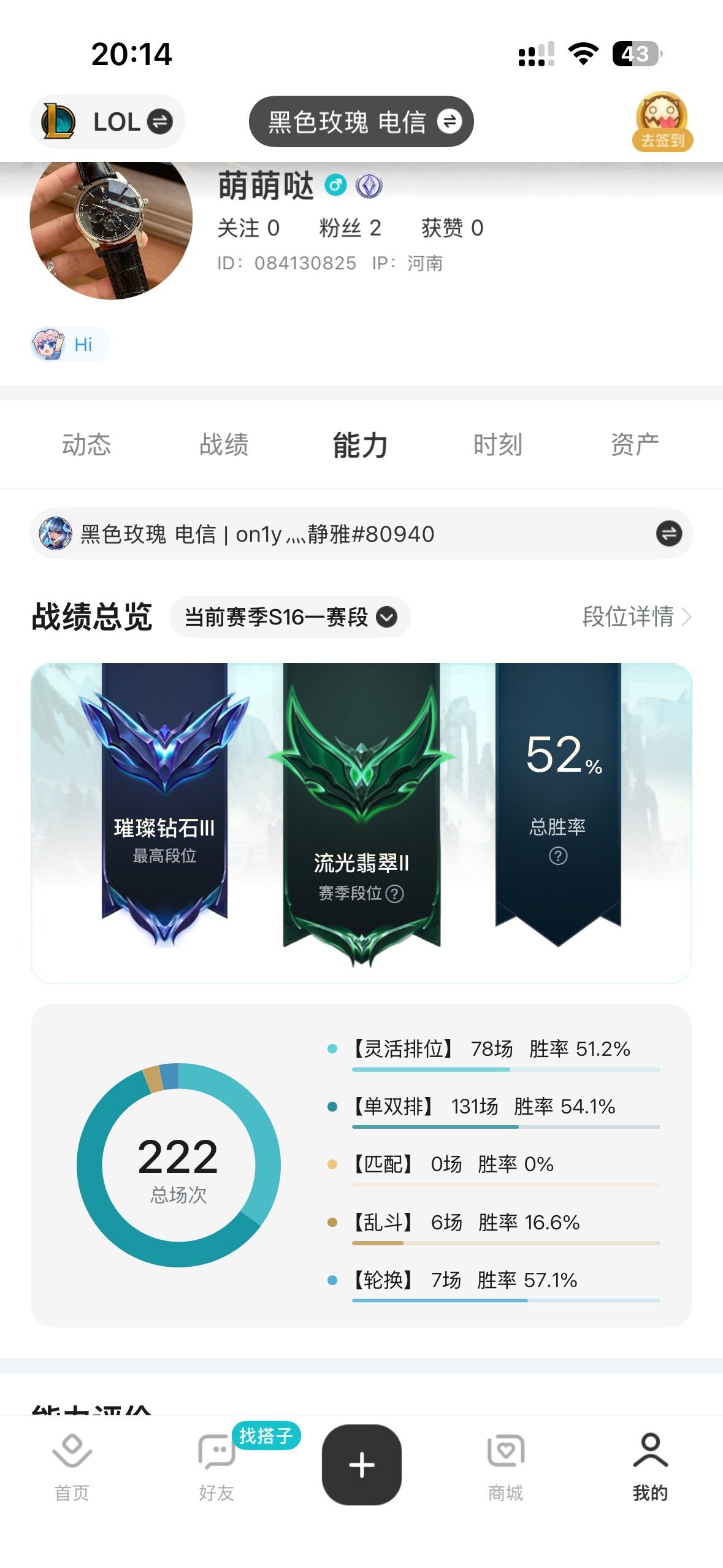Viewport: 723px width, 1568px height.
Task: Tap the help icon under 总胜率
Action: click(x=558, y=855)
